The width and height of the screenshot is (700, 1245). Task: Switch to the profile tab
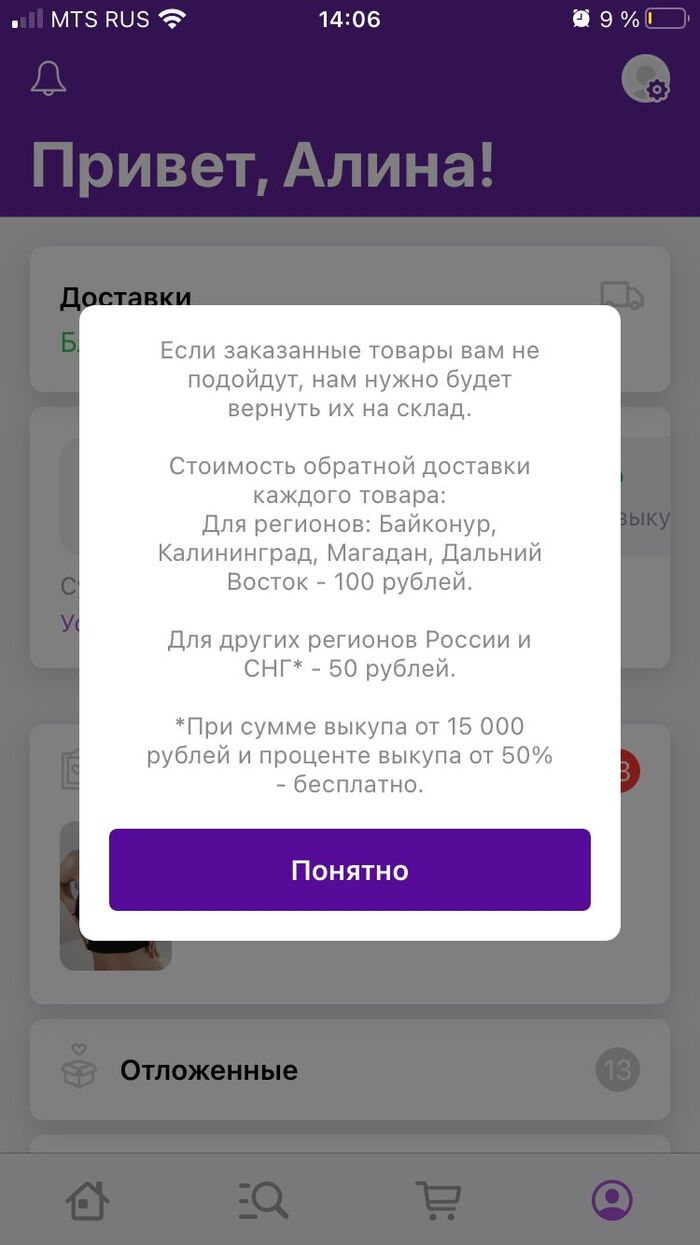click(612, 1199)
